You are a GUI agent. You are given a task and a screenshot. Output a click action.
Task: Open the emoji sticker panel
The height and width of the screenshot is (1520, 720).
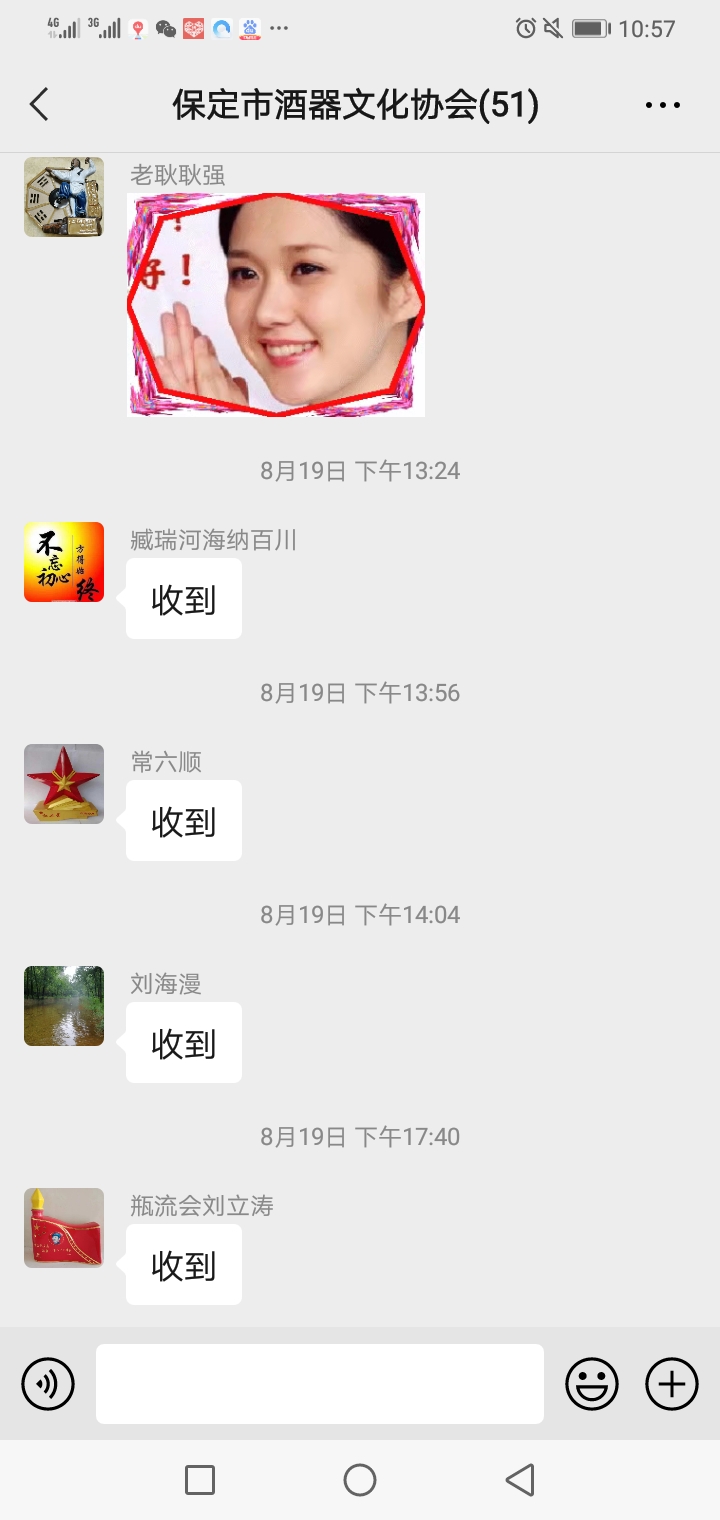[592, 1384]
